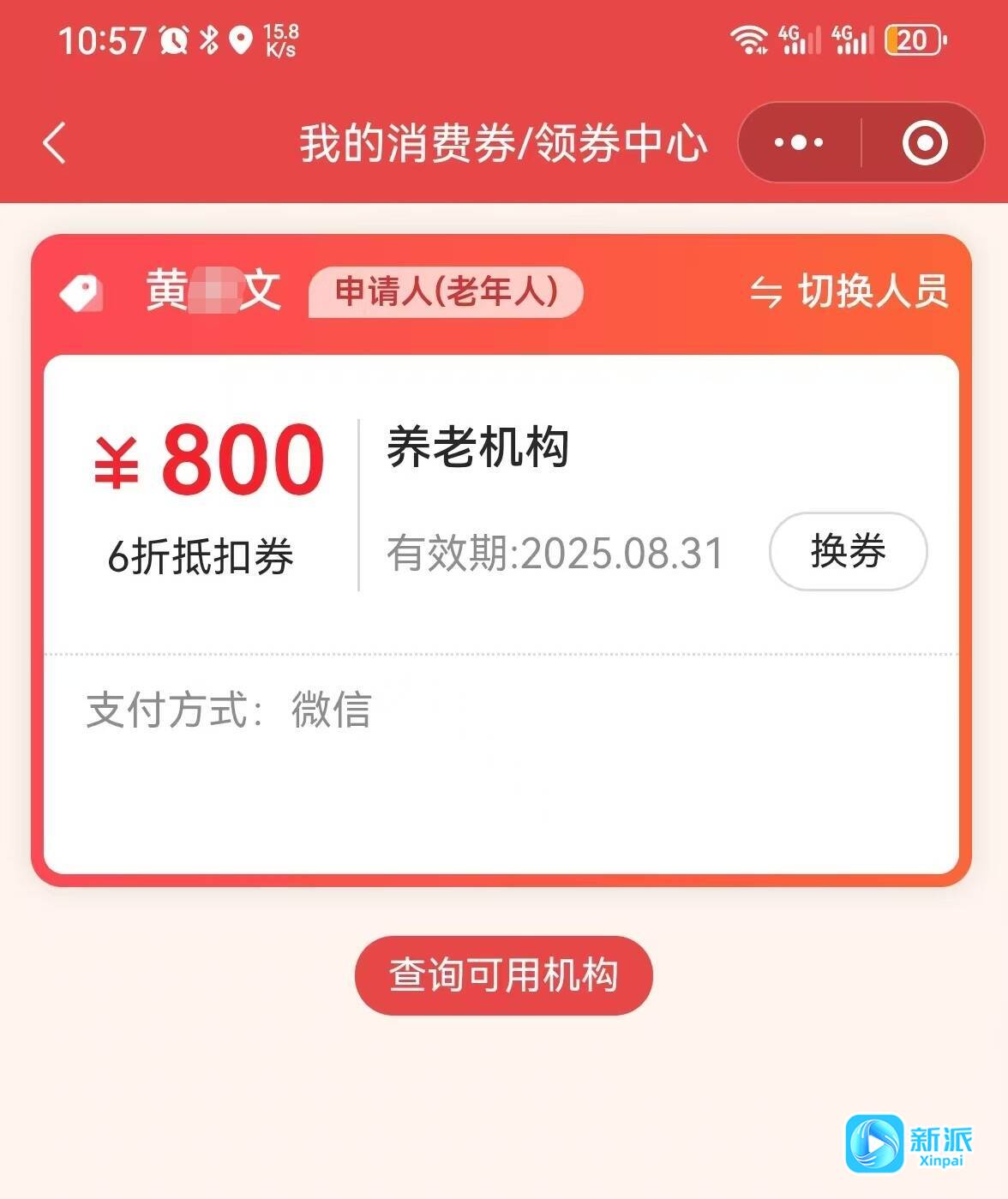Open the mini program three-dot menu
The image size is (1008, 1199).
799,142
